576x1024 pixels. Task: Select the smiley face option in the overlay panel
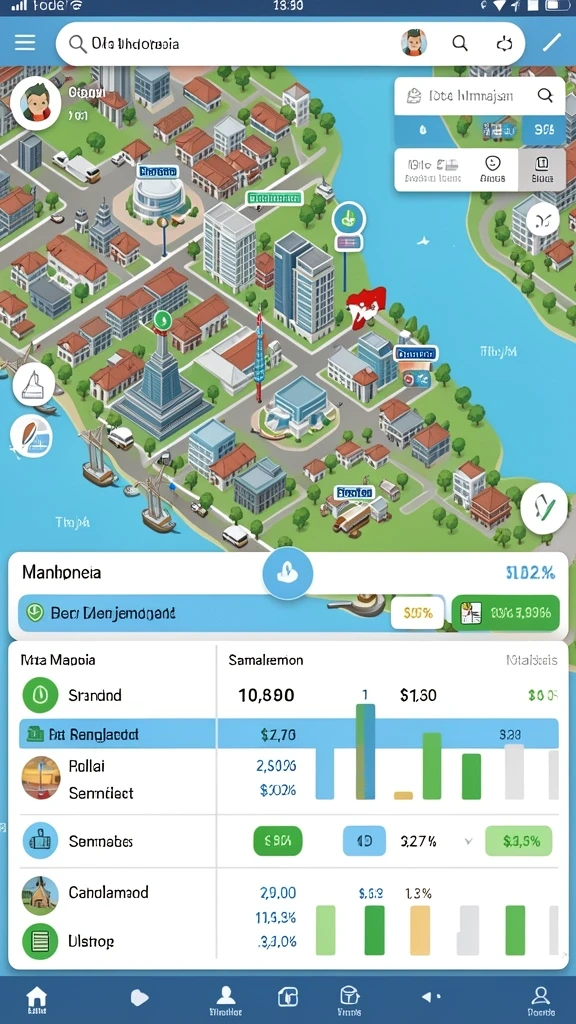click(x=492, y=169)
